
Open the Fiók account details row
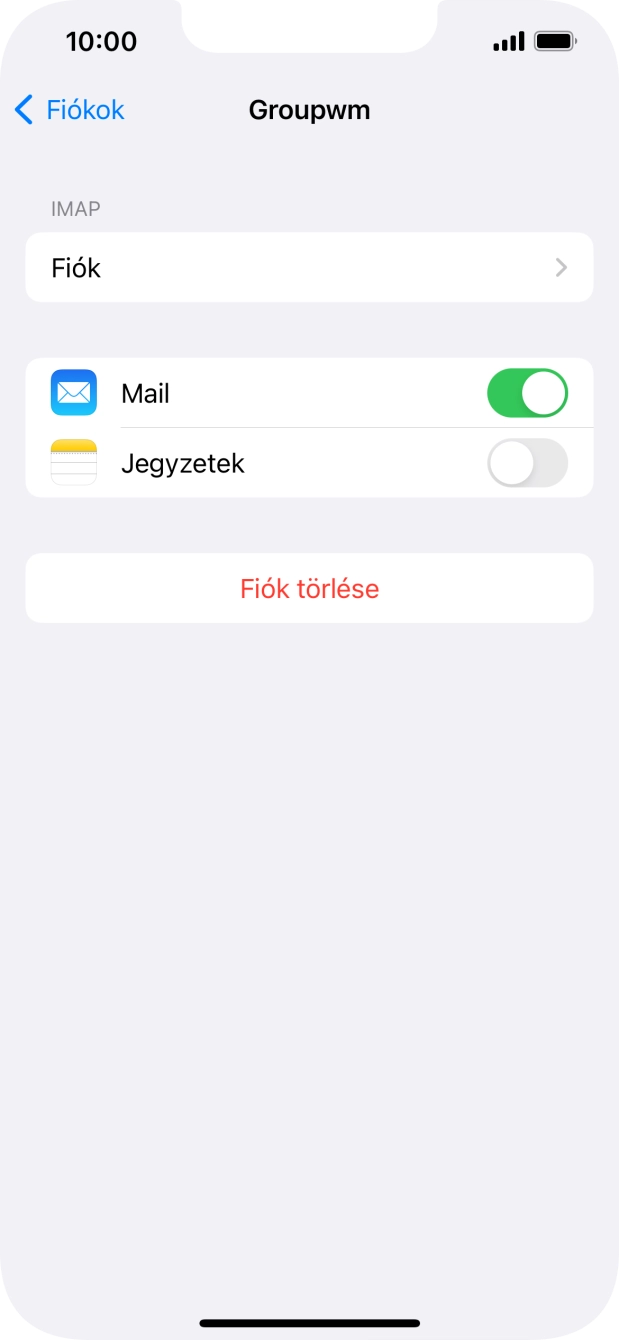309,268
